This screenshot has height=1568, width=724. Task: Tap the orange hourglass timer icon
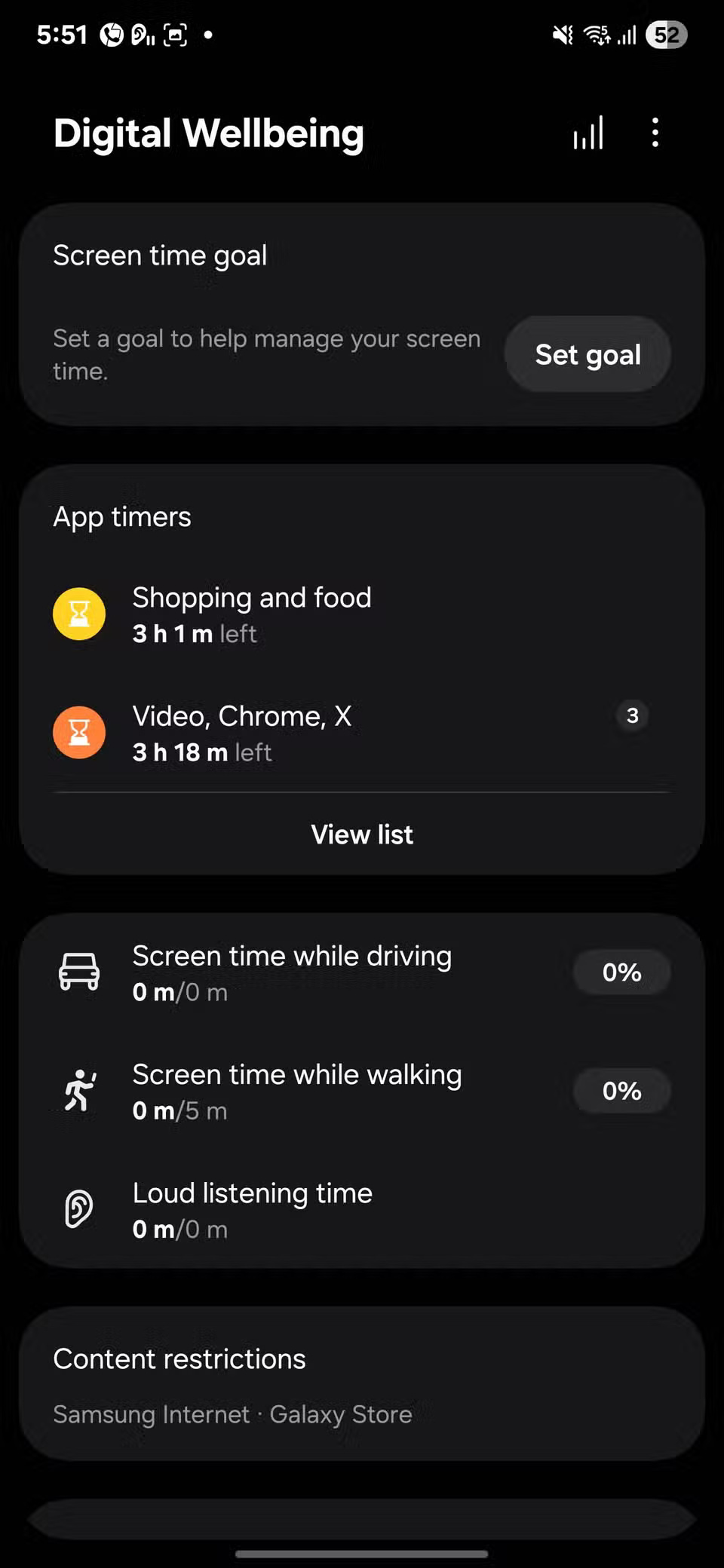click(79, 732)
